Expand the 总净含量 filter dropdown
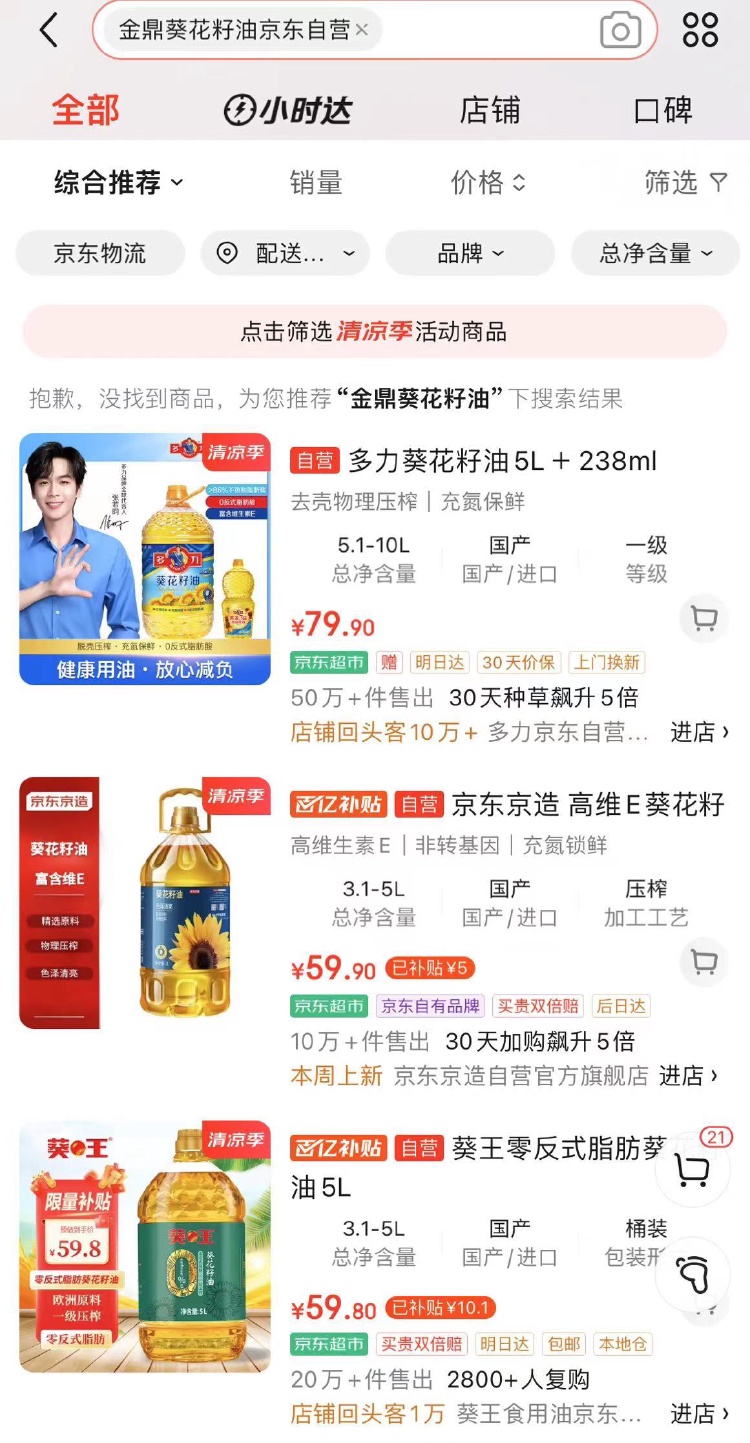Viewport: 750px width, 1443px height. coord(655,253)
